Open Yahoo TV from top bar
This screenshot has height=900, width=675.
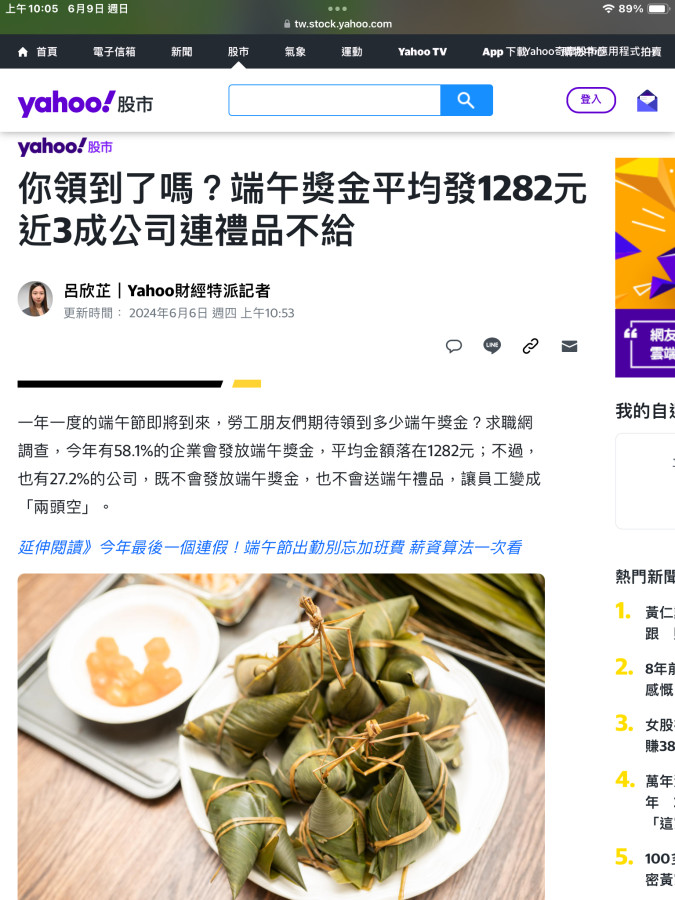(422, 52)
